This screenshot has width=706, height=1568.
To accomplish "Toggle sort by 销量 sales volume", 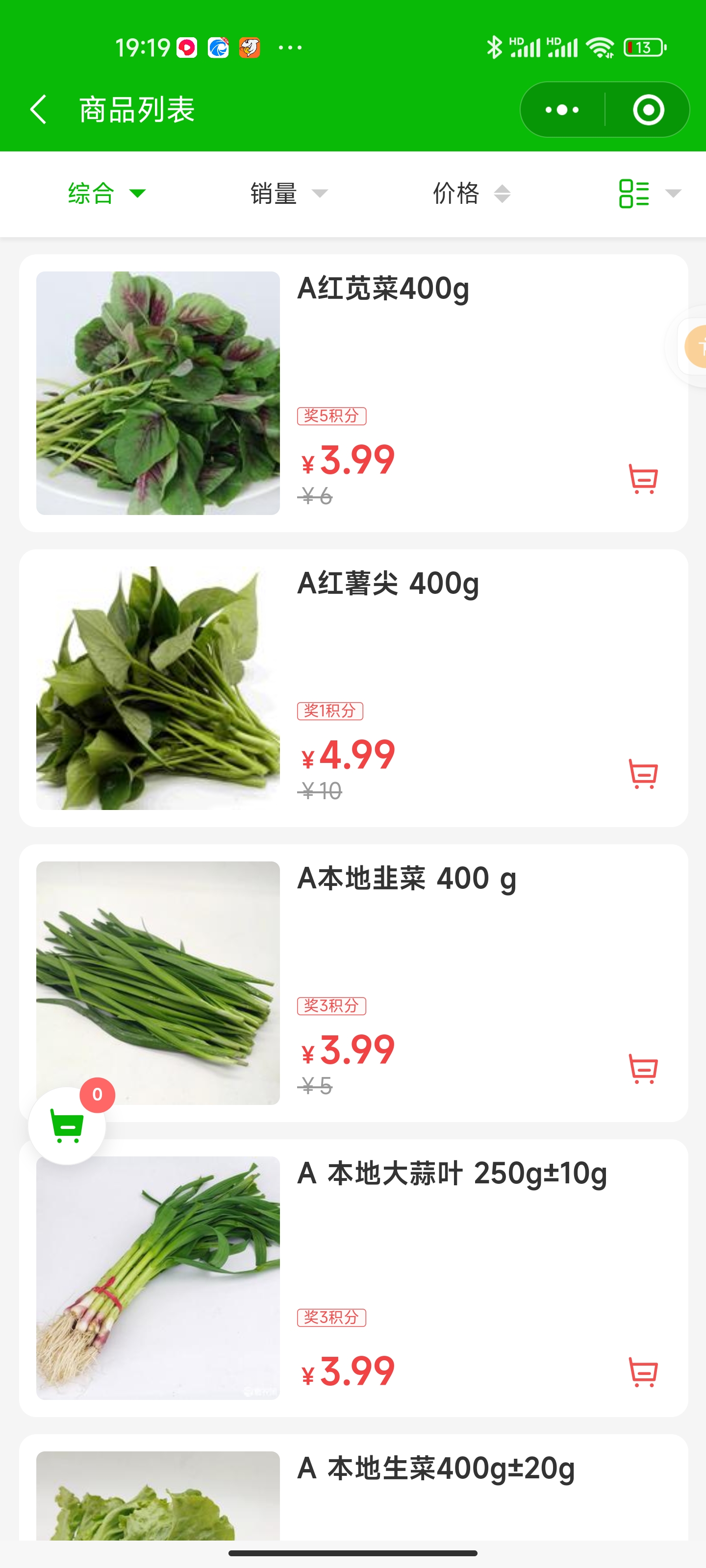I will coord(274,194).
